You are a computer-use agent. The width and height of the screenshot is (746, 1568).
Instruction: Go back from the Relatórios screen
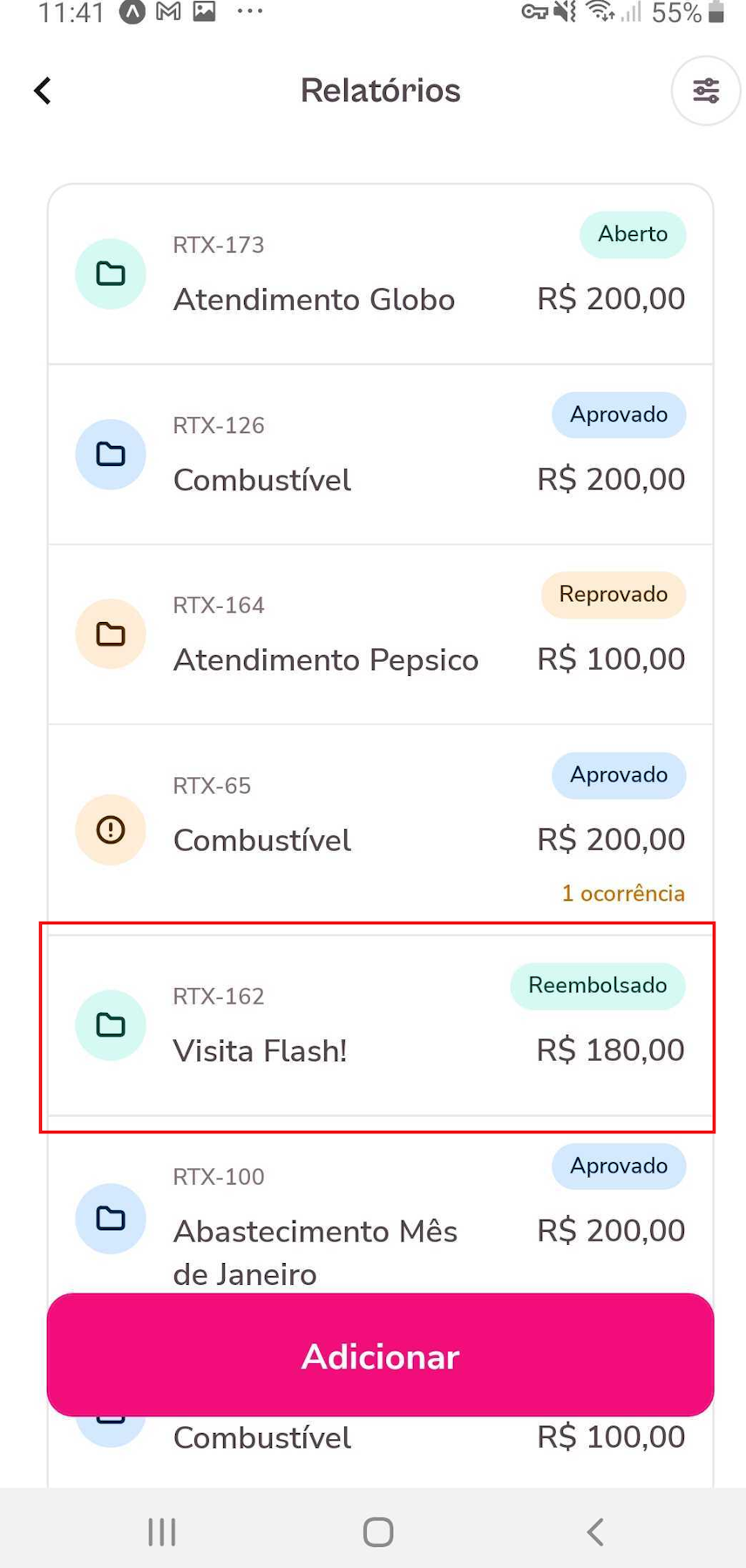click(43, 91)
